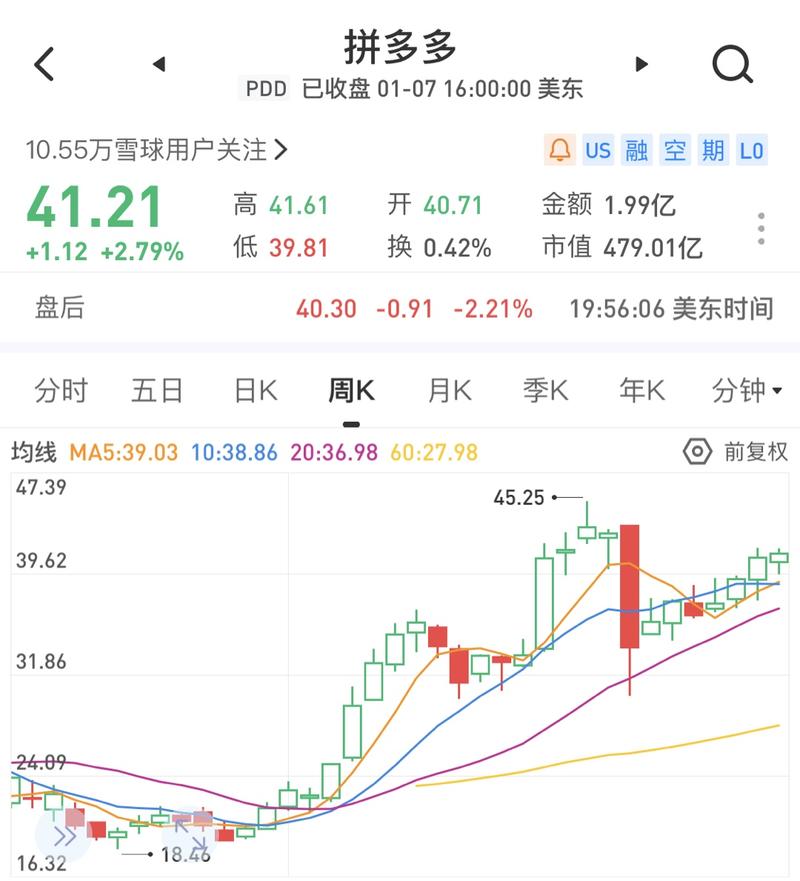Expand chart fullscreen with the diagonal arrows icon
This screenshot has width=800, height=881.
pos(190,834)
